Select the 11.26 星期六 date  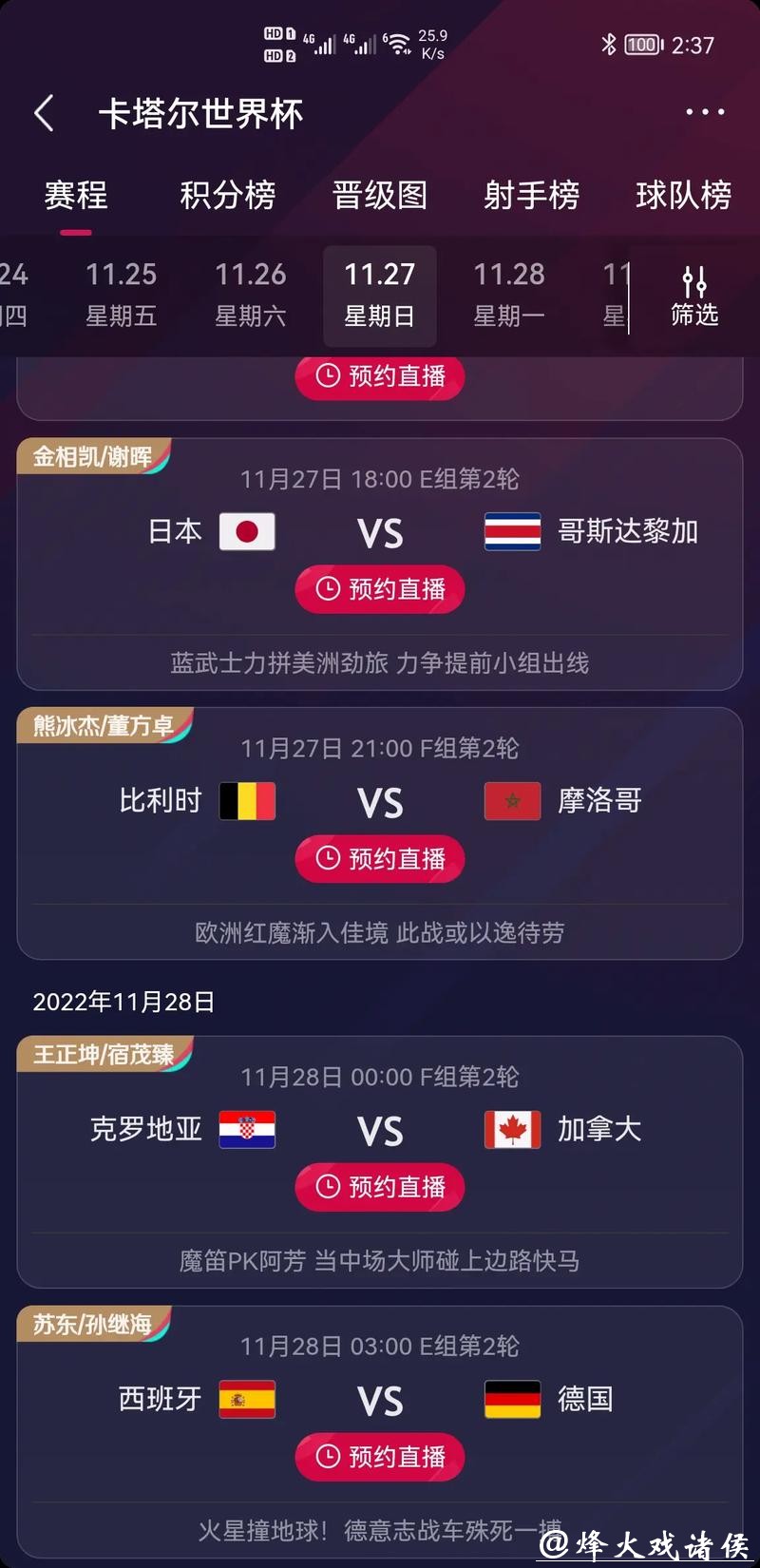251,293
